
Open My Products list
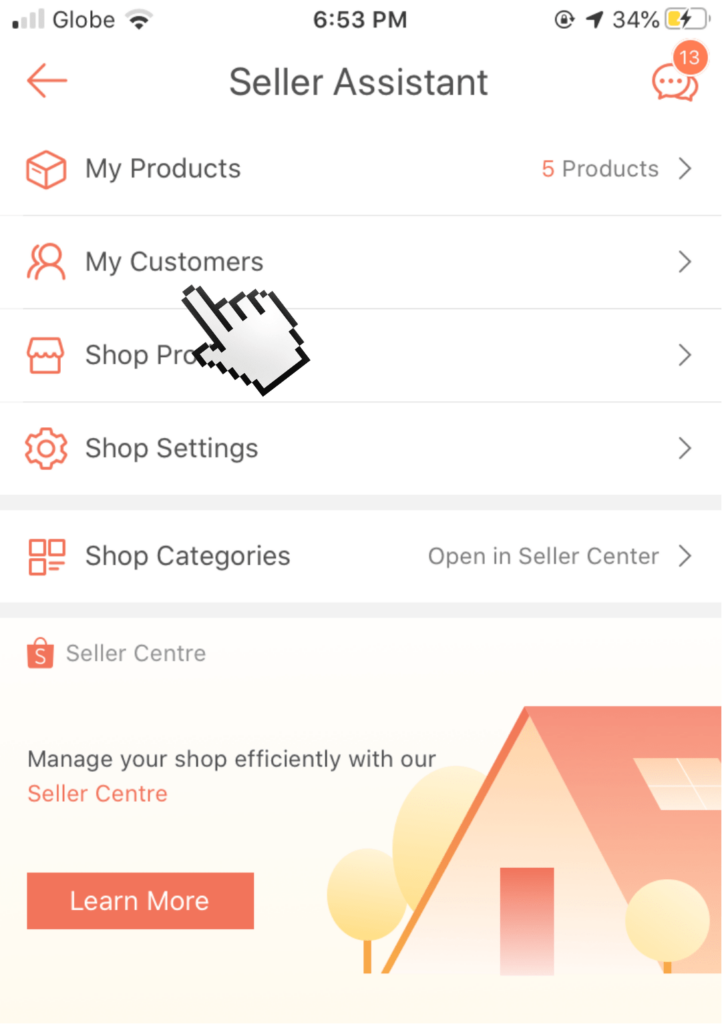pyautogui.click(x=360, y=169)
